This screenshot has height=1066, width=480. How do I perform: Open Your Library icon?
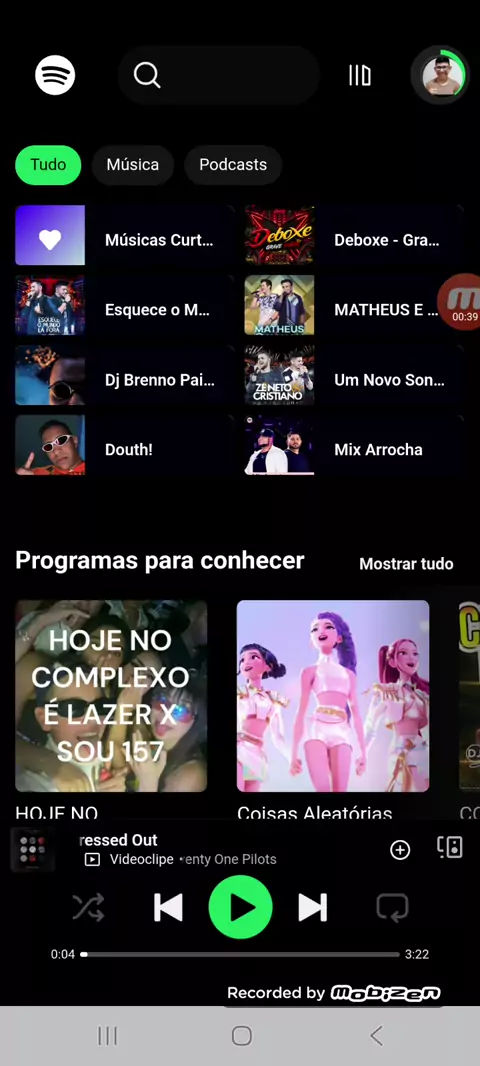click(360, 75)
